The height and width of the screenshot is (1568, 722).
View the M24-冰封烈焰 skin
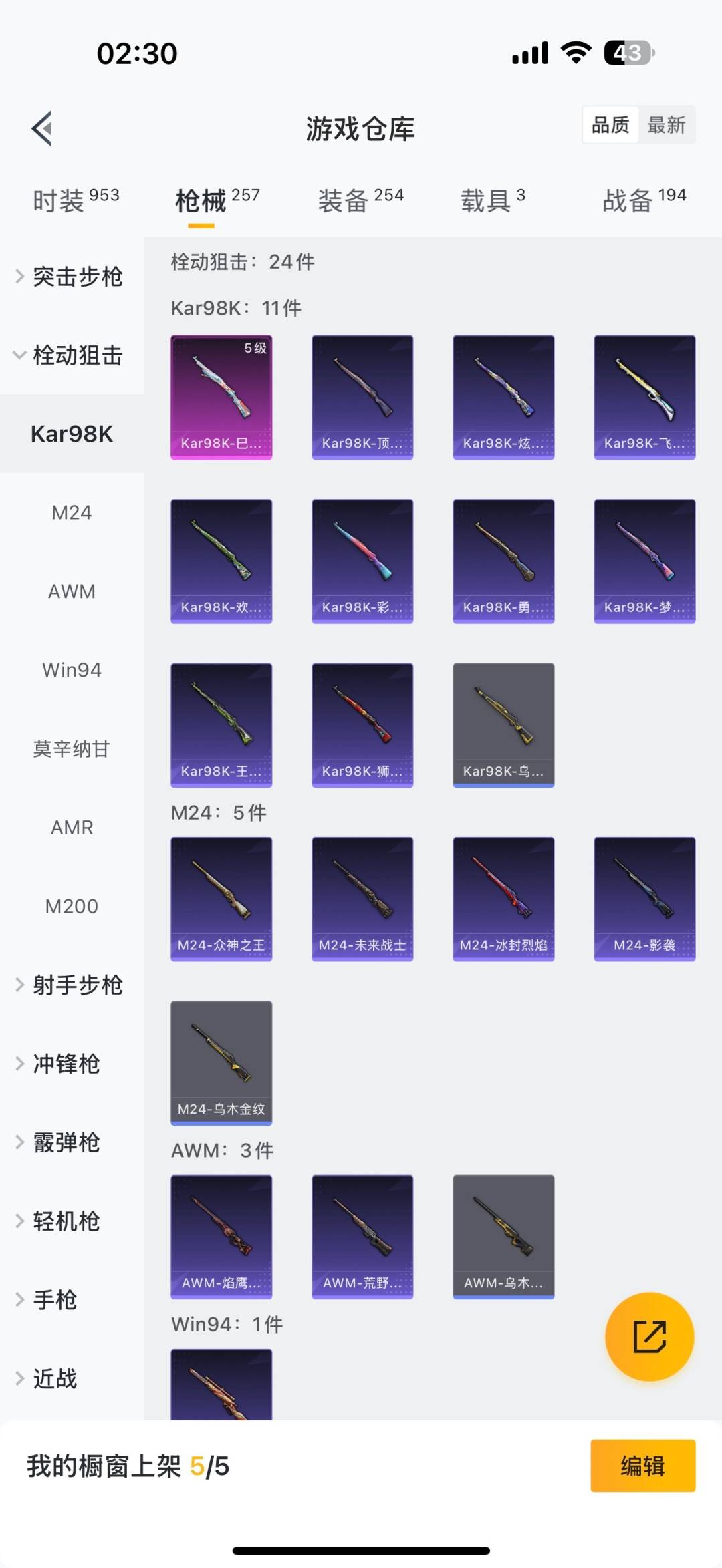coord(503,899)
